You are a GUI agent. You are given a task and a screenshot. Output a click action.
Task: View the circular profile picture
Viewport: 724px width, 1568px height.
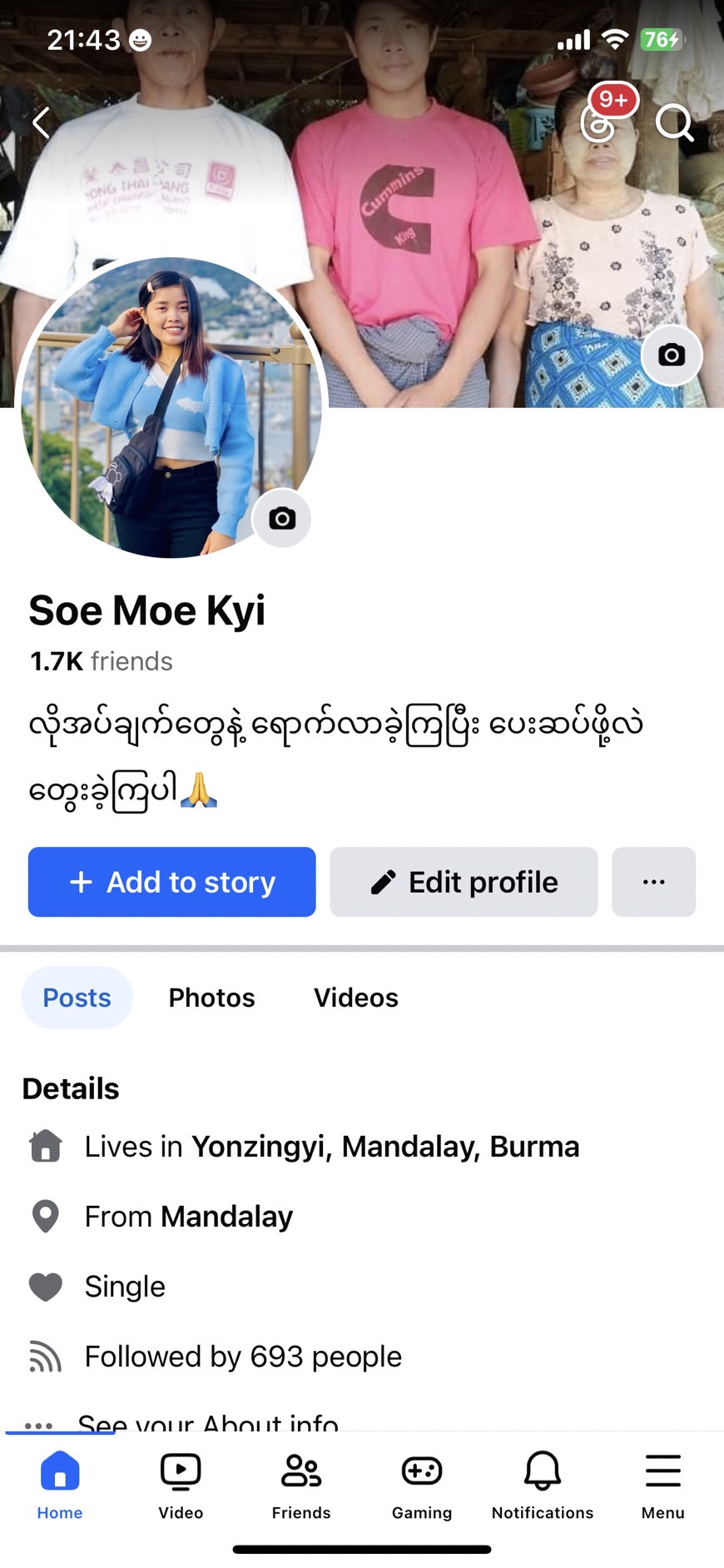[x=171, y=407]
